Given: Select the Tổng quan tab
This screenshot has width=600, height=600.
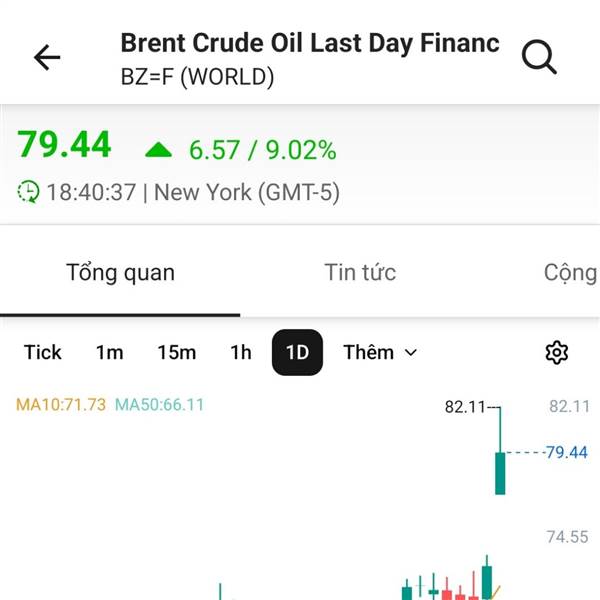Looking at the screenshot, I should [120, 272].
